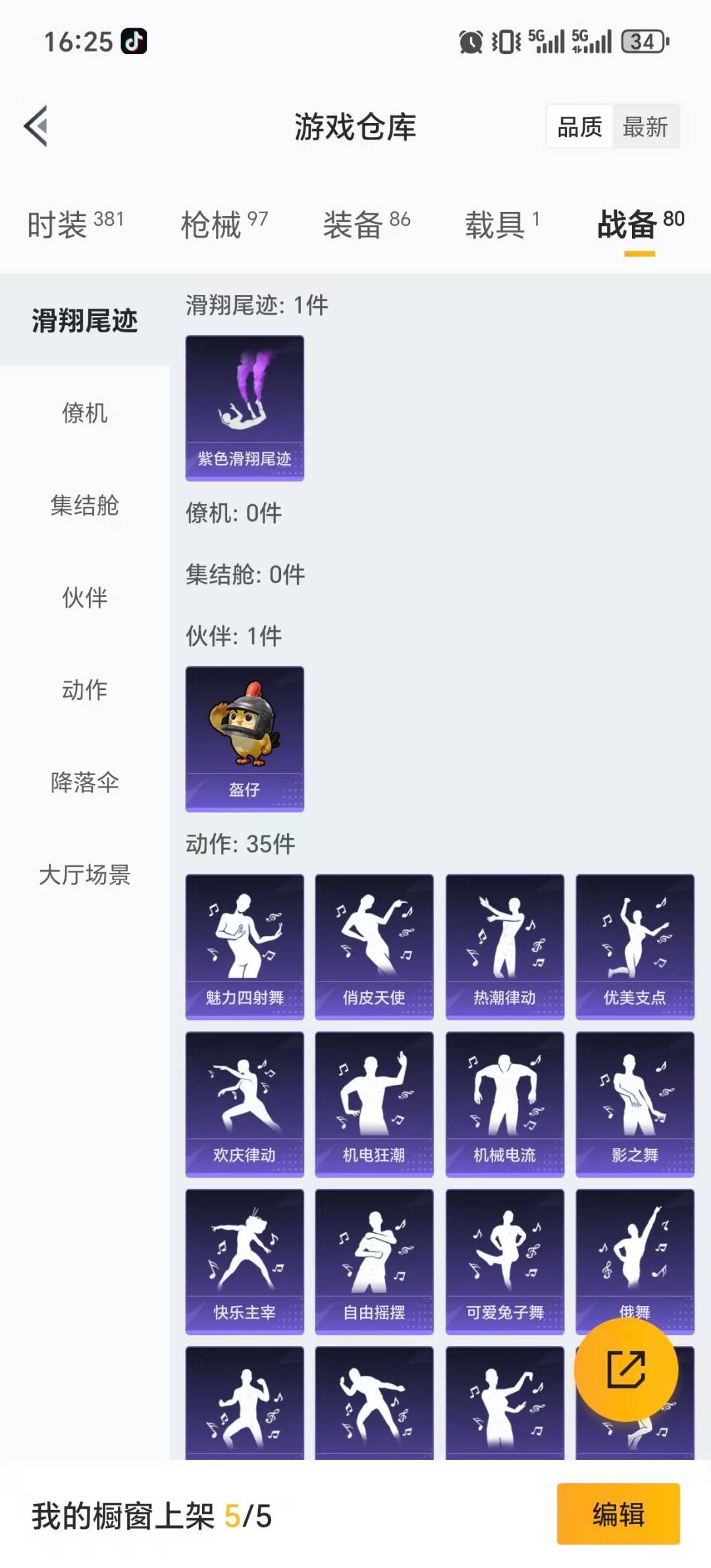Select the 盔仔 companion item
Image resolution: width=711 pixels, height=1568 pixels.
click(x=244, y=739)
